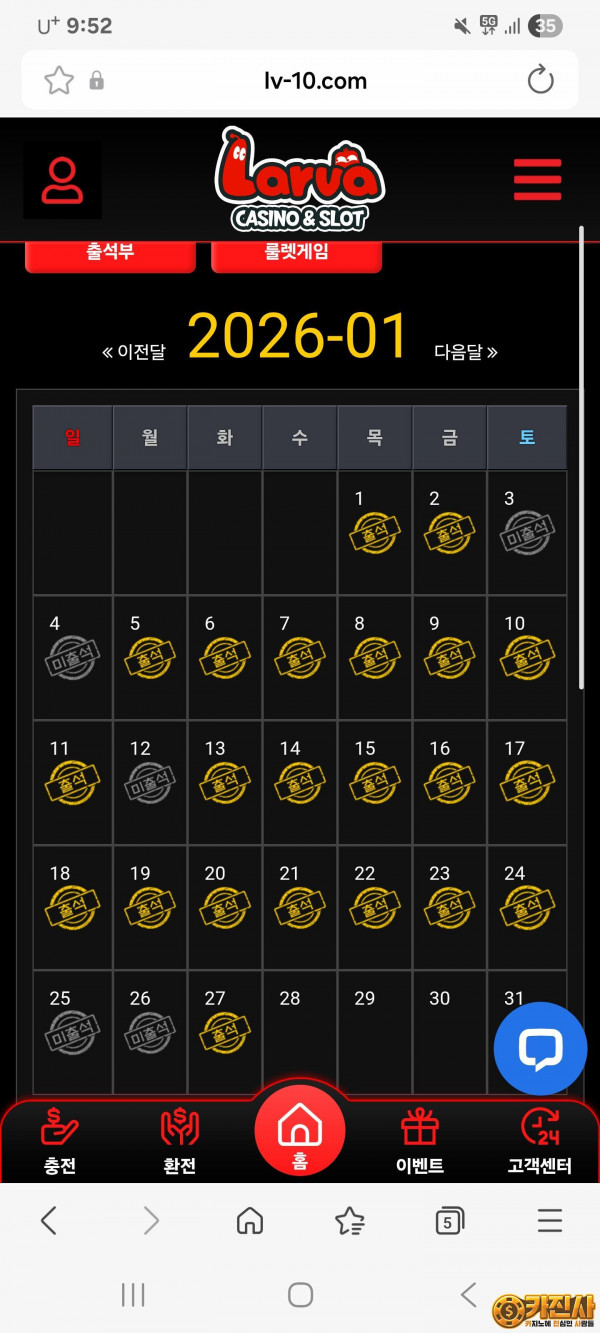
Task: Switch to the 환전 tab
Action: [x=180, y=1143]
